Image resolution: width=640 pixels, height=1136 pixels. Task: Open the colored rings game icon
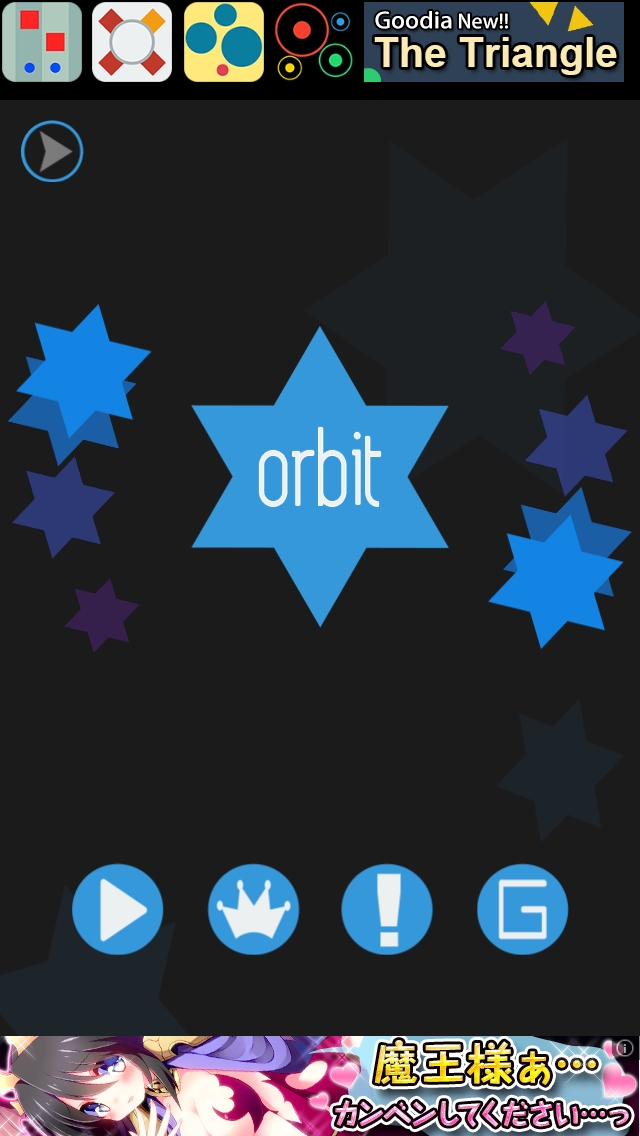pyautogui.click(x=314, y=42)
